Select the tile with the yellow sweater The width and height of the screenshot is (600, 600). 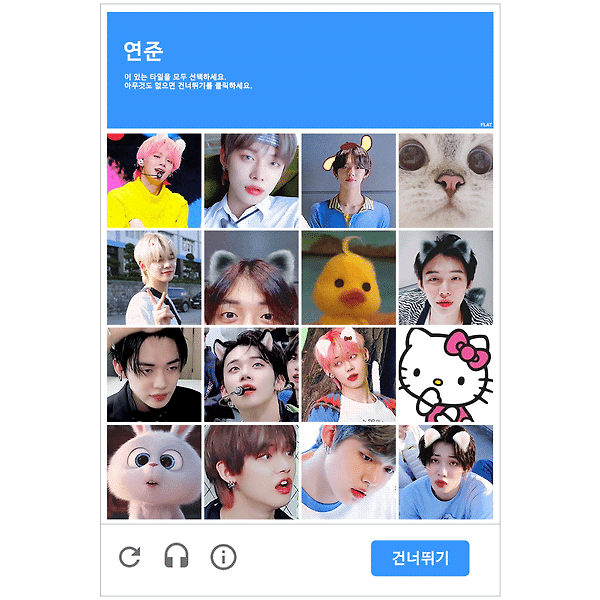154,181
